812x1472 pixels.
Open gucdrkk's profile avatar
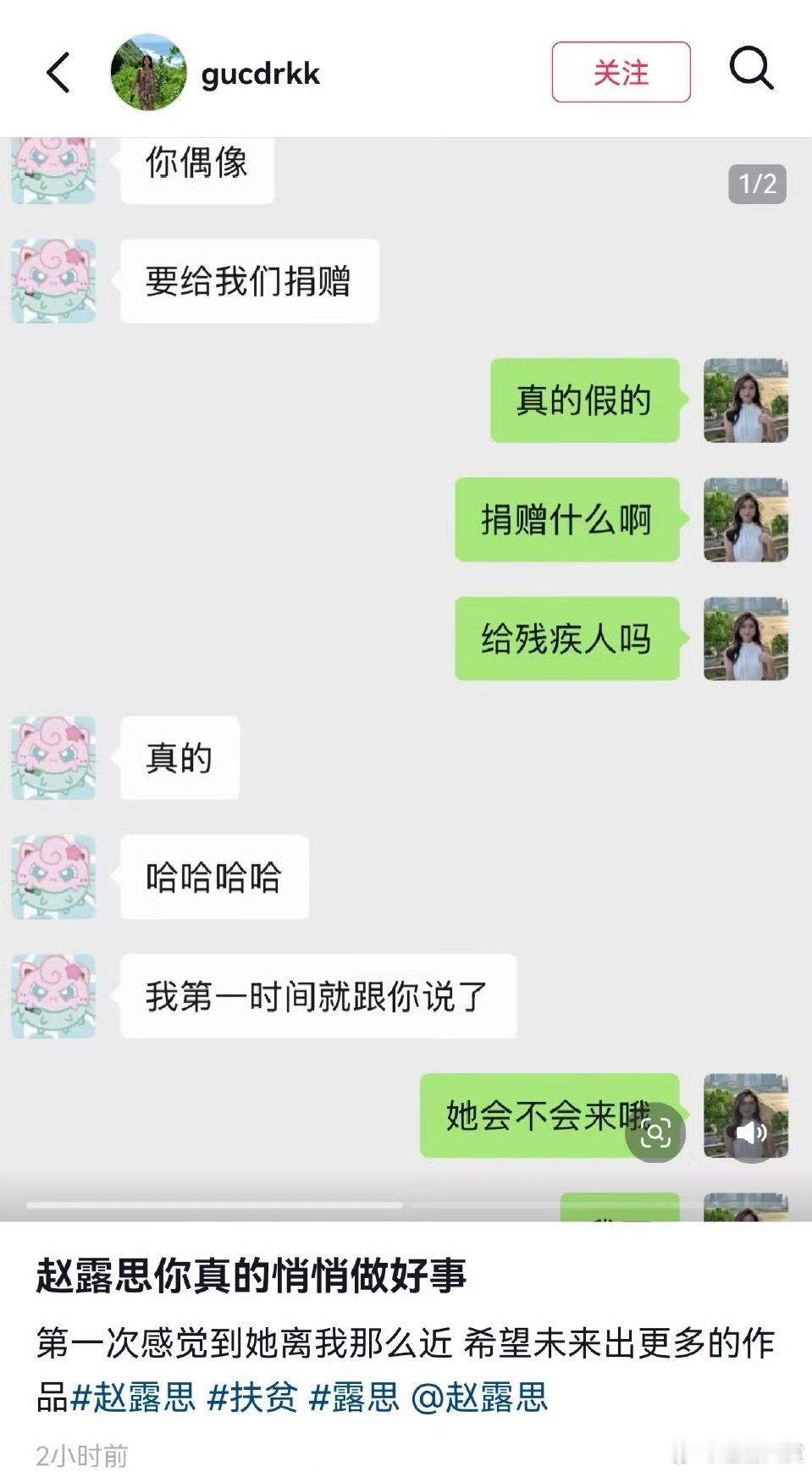coord(149,73)
